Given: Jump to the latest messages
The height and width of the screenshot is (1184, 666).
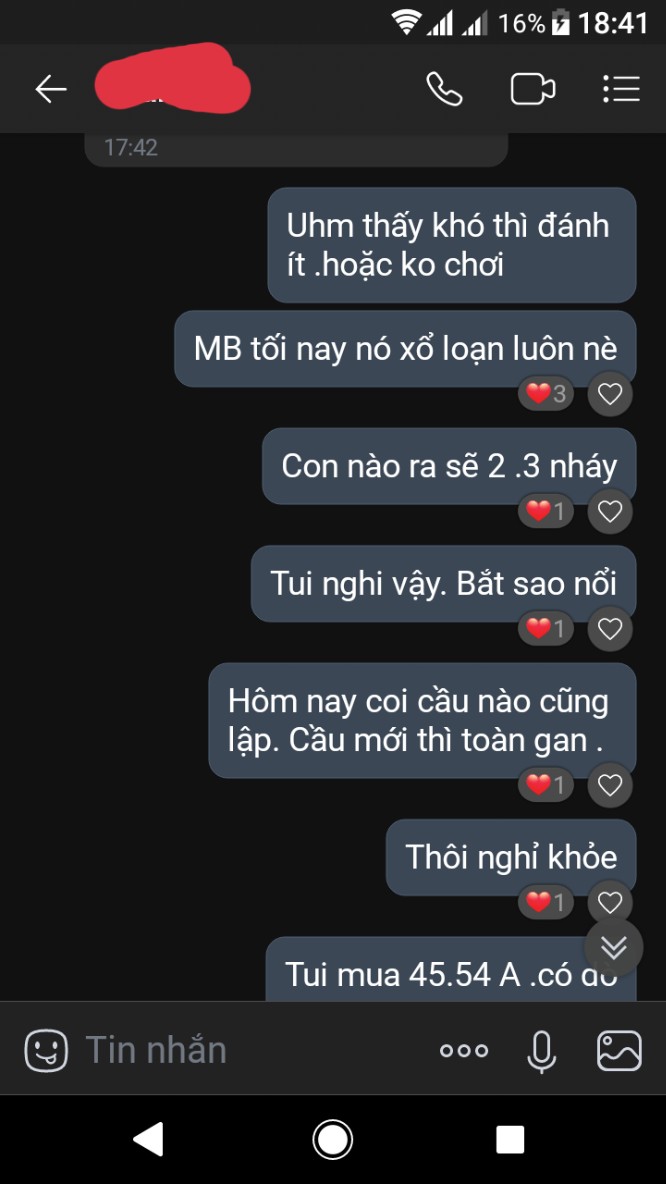Looking at the screenshot, I should pyautogui.click(x=614, y=947).
